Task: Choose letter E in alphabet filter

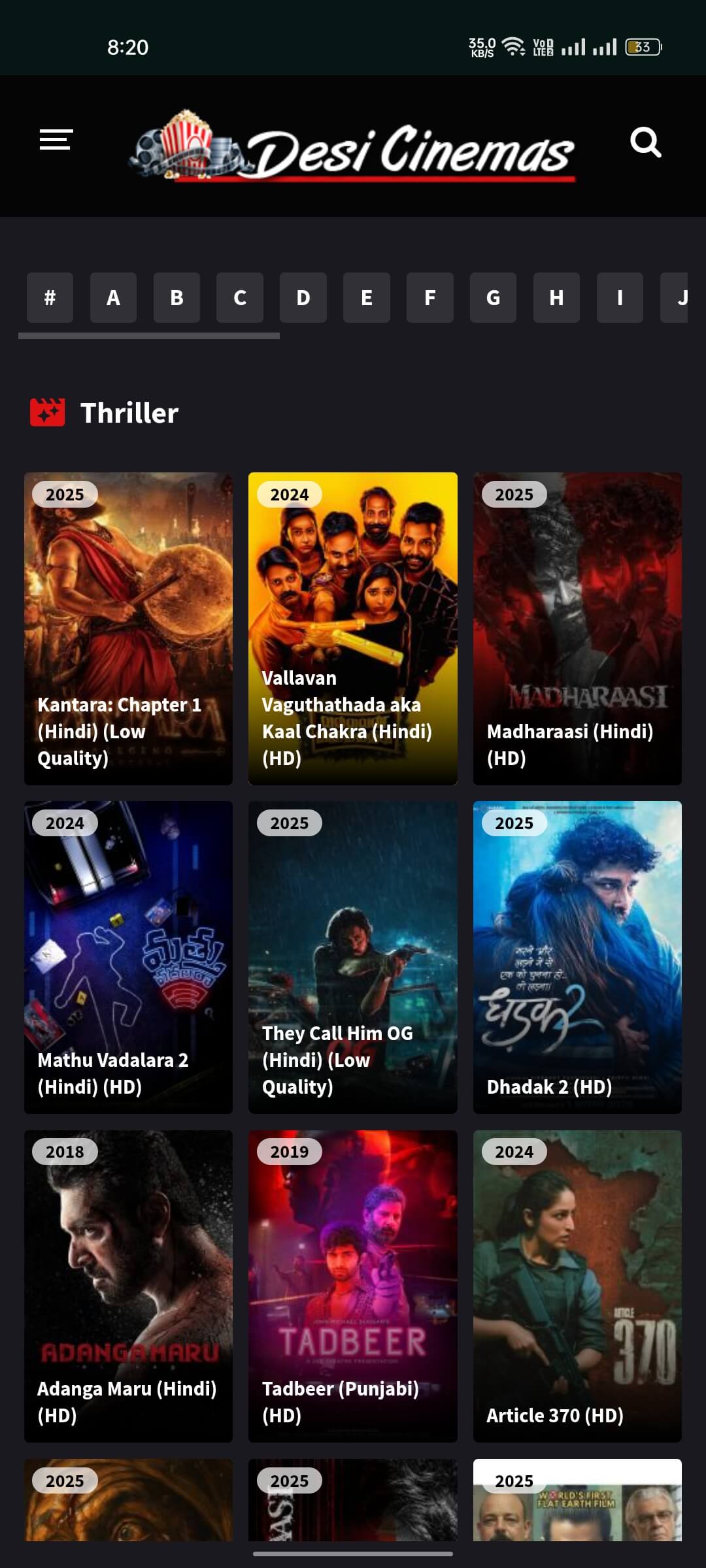Action: [x=367, y=298]
